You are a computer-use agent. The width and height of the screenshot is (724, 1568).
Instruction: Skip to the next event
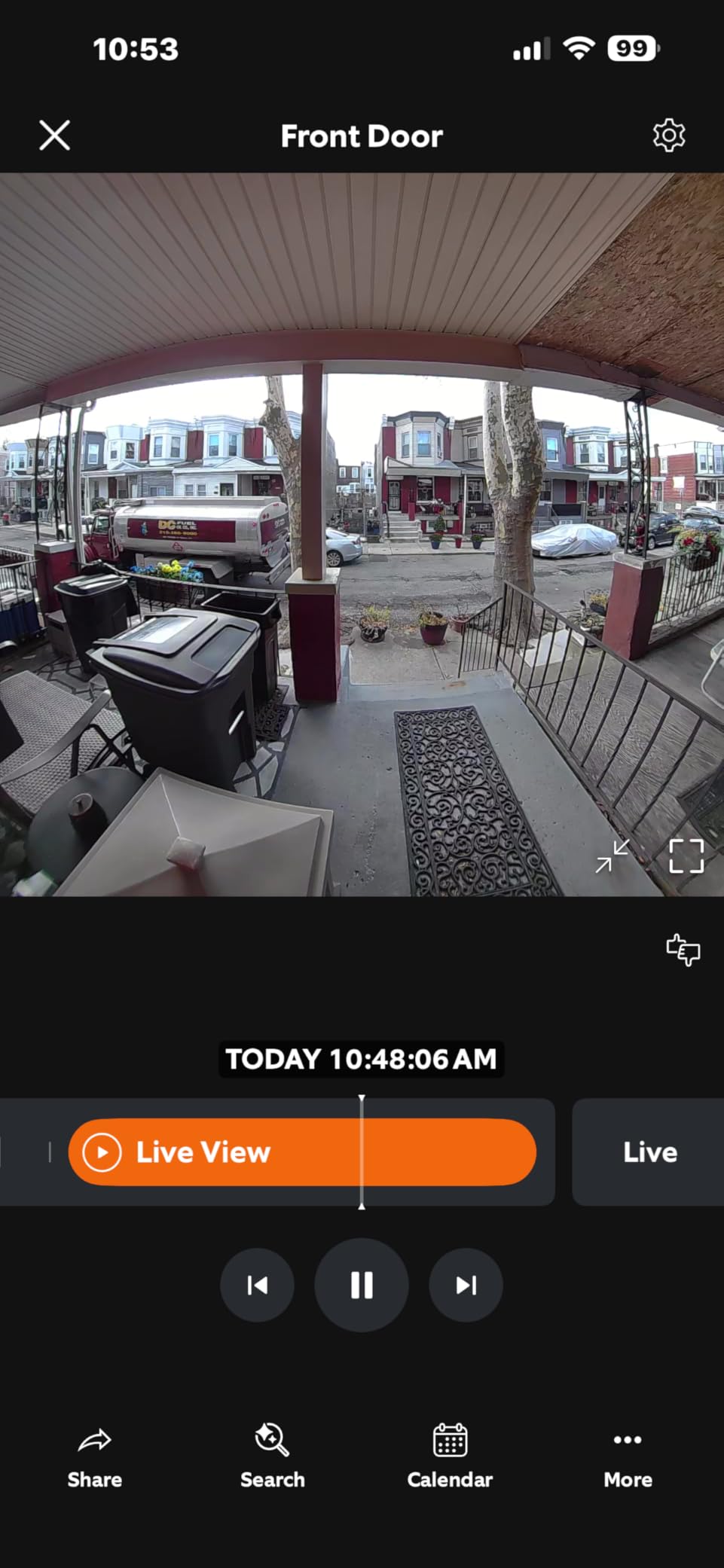[x=466, y=1285]
